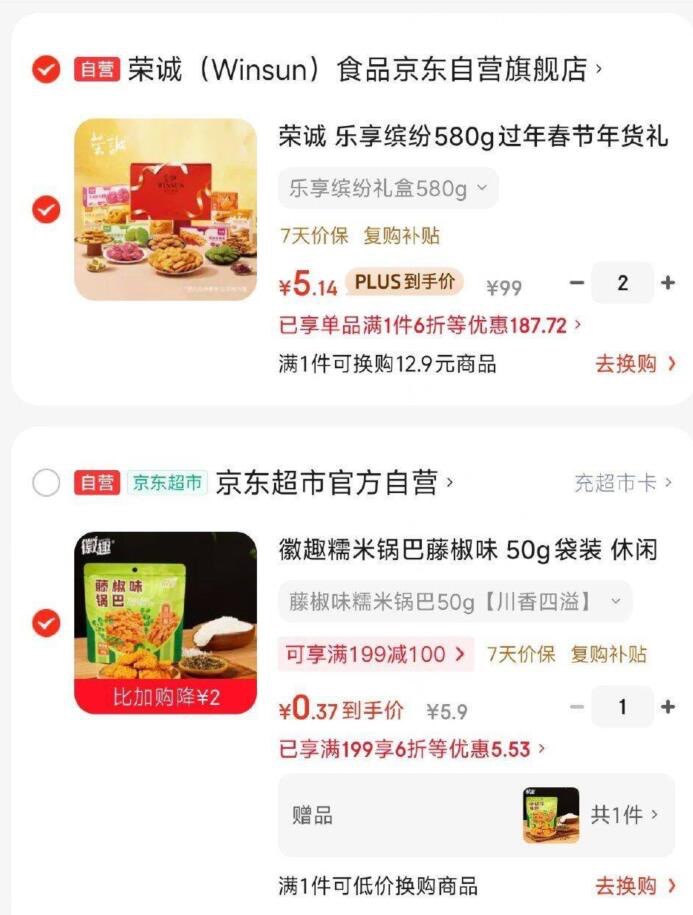Increase 徽趣糯米锅巴 quantity
The width and height of the screenshot is (693, 915).
click(x=668, y=707)
